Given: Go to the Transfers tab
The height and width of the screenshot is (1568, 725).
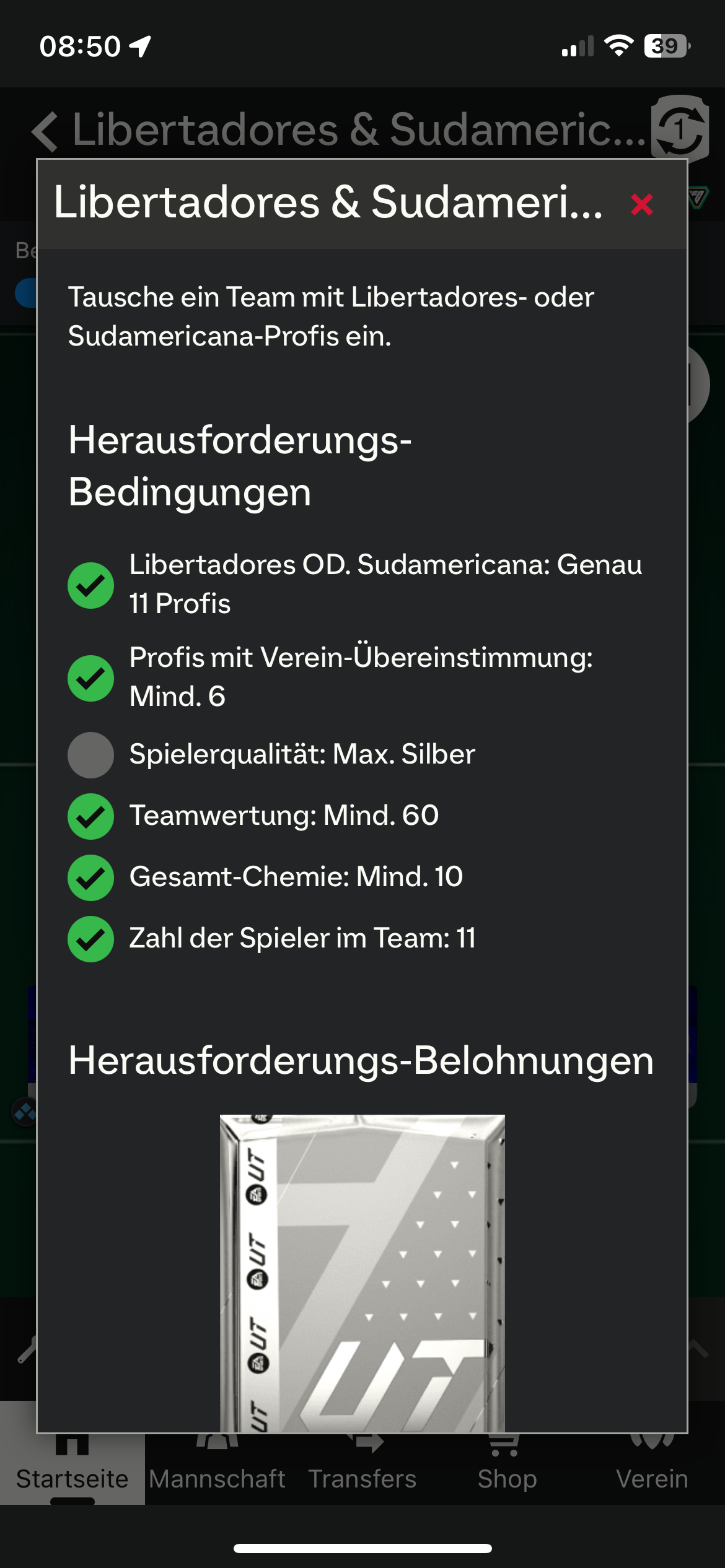Looking at the screenshot, I should click(x=362, y=1469).
